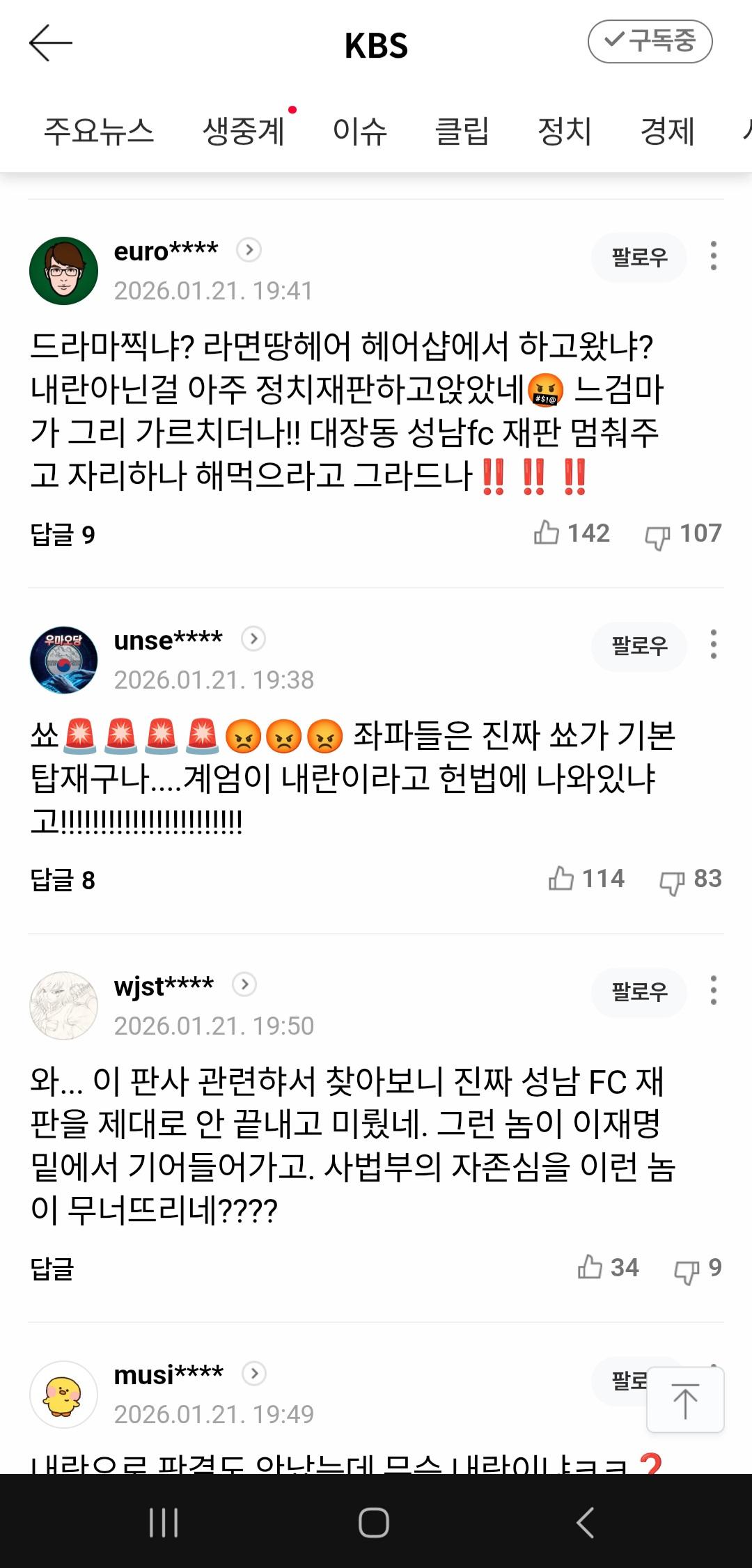Click the back arrow at the top left
The image size is (752, 1568).
52,44
